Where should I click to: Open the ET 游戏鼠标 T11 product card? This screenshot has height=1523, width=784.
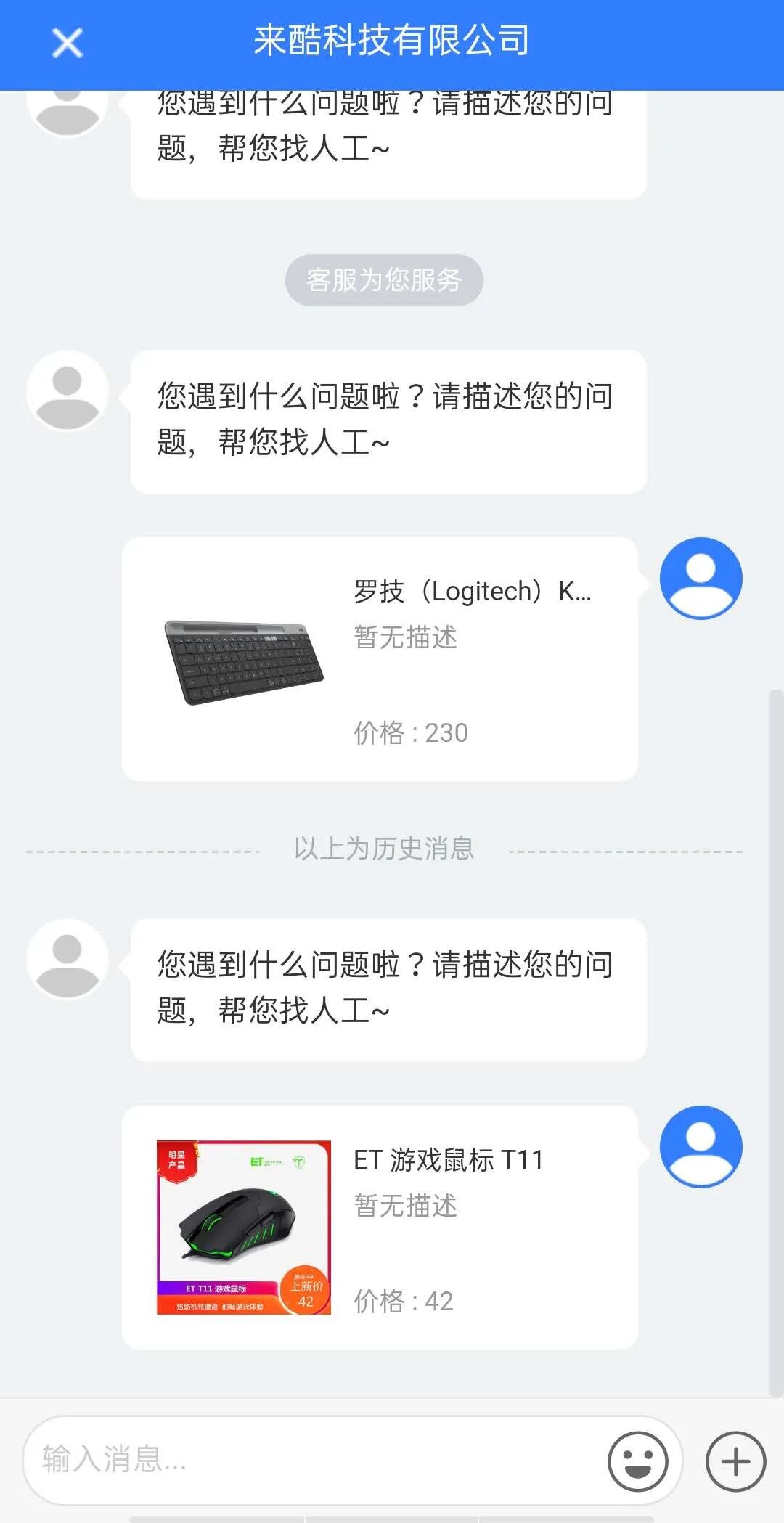[x=380, y=1227]
